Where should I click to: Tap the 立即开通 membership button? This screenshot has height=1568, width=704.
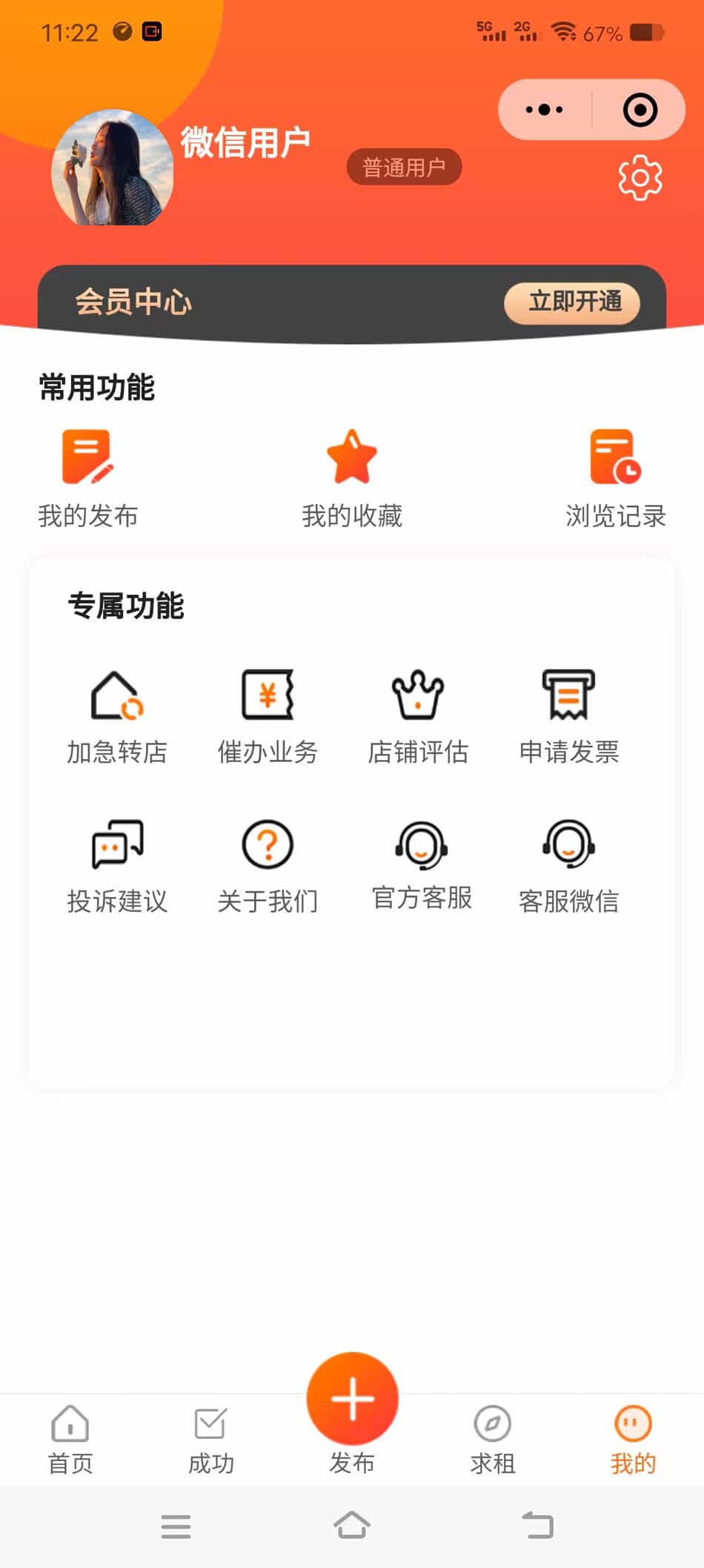click(x=572, y=302)
